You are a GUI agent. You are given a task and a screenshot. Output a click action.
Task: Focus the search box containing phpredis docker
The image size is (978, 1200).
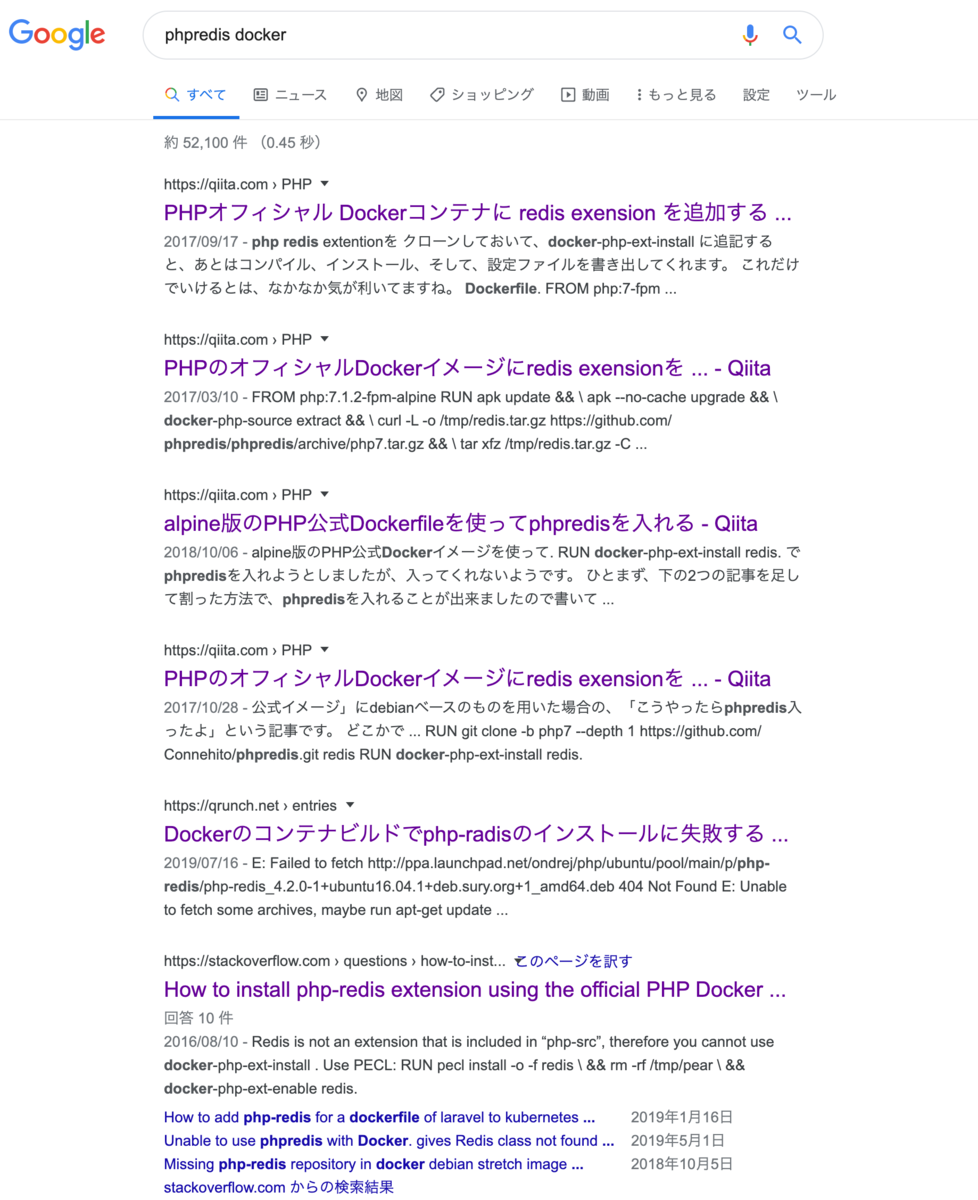(x=440, y=35)
